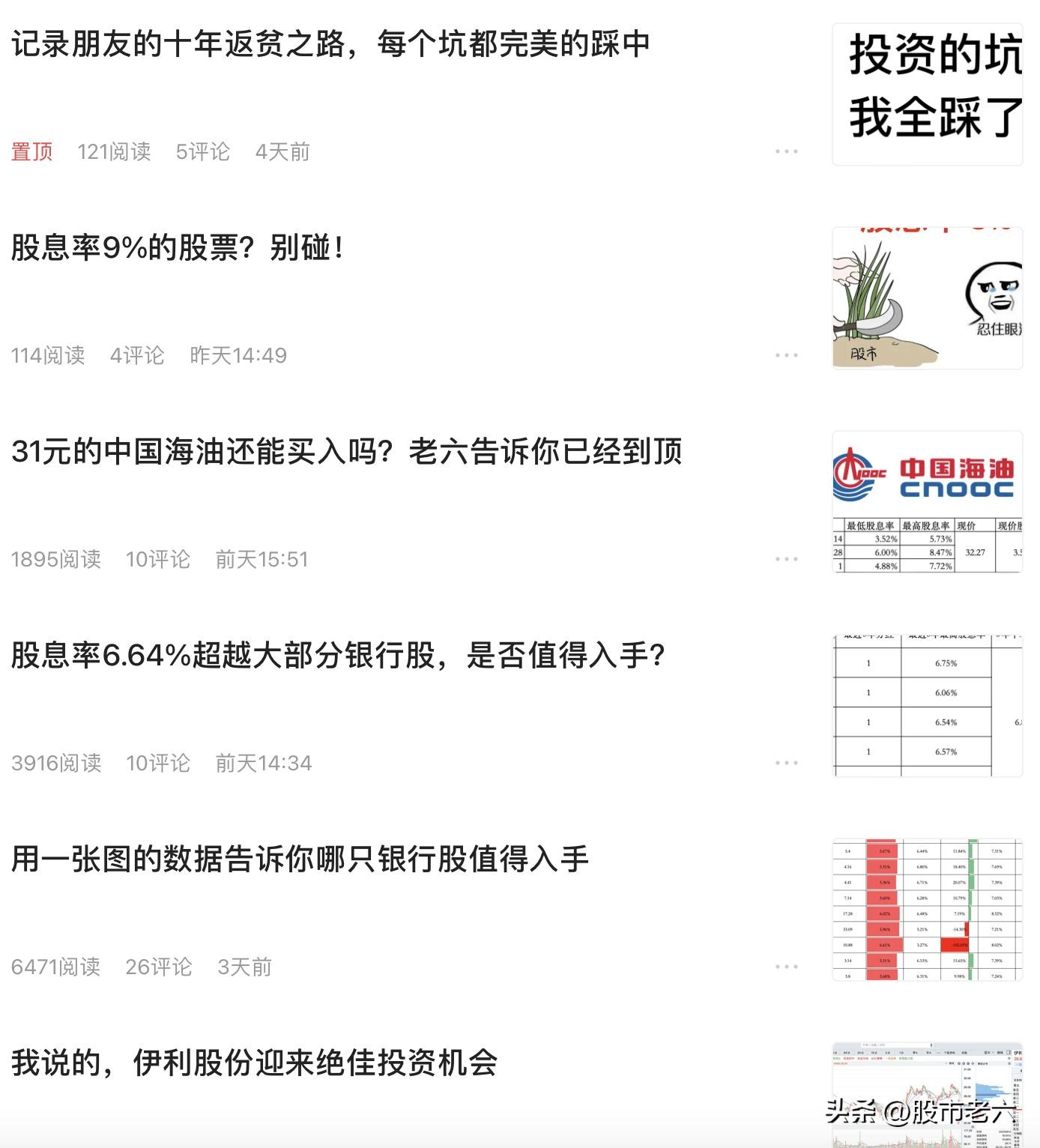Viewport: 1040px width, 1148px height.
Task: Open the overflow menu for 股息率6.64% article
Action: pos(786,763)
